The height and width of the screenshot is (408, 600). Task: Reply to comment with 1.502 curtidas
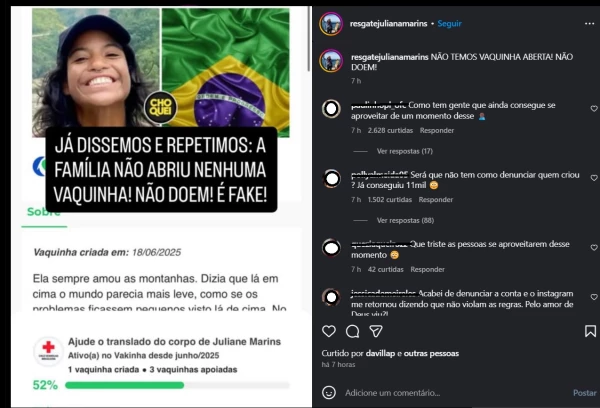click(437, 199)
